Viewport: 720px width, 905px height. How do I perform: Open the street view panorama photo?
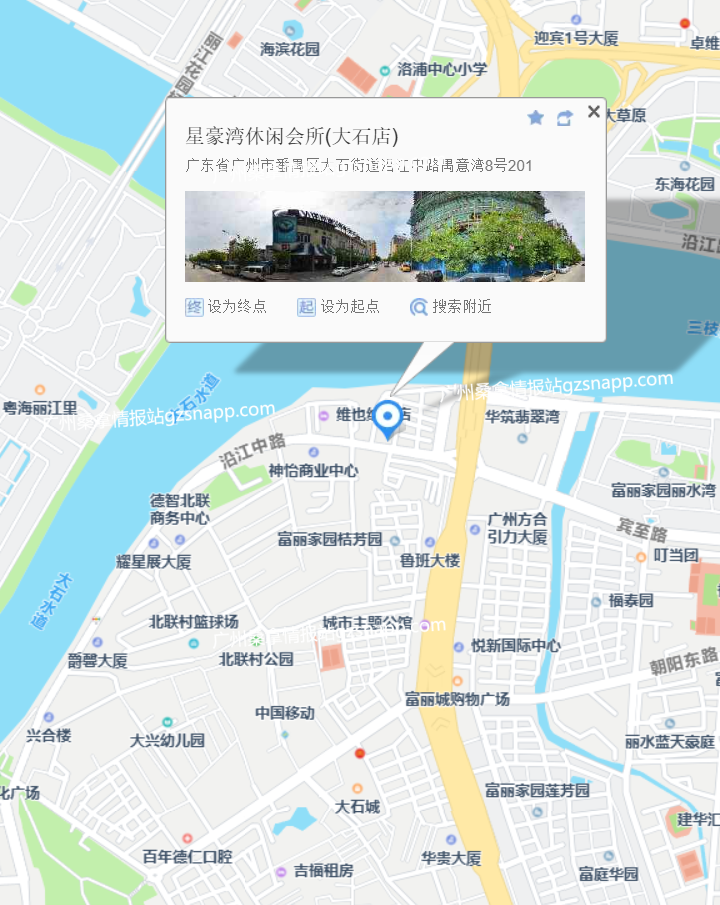[385, 236]
